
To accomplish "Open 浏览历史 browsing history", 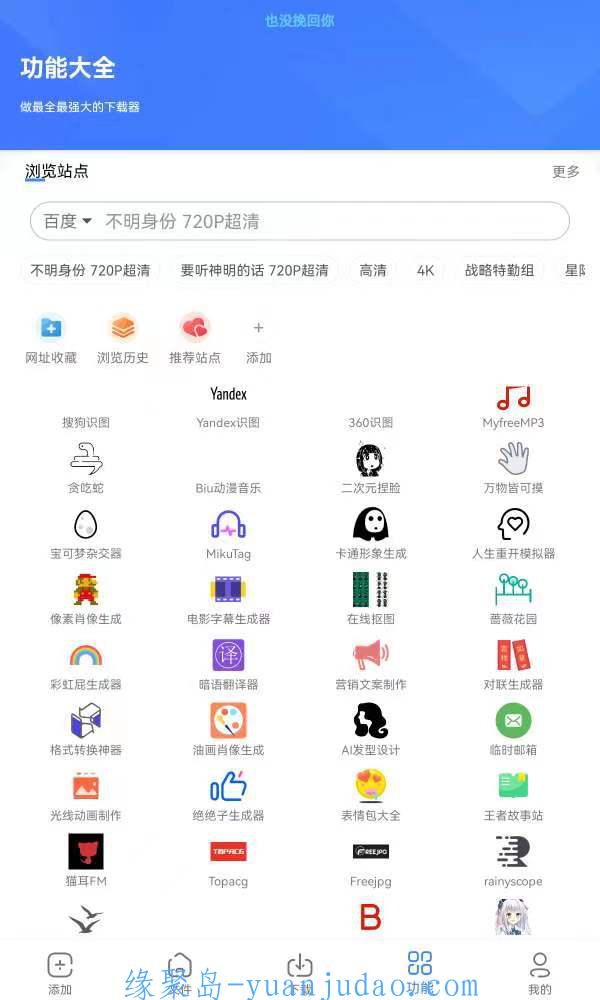I will pyautogui.click(x=122, y=339).
